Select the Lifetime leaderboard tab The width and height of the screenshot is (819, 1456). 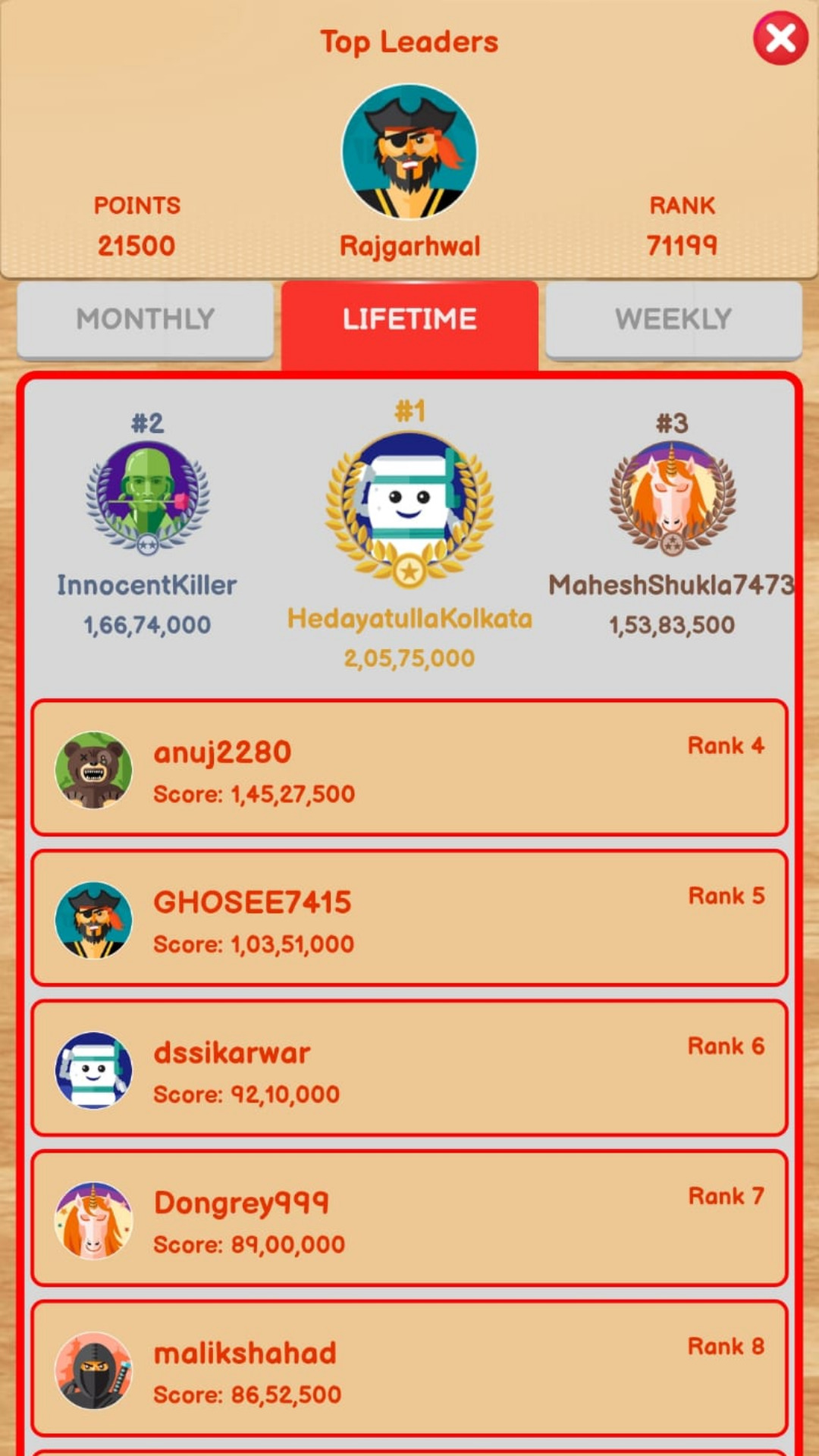[x=409, y=319]
